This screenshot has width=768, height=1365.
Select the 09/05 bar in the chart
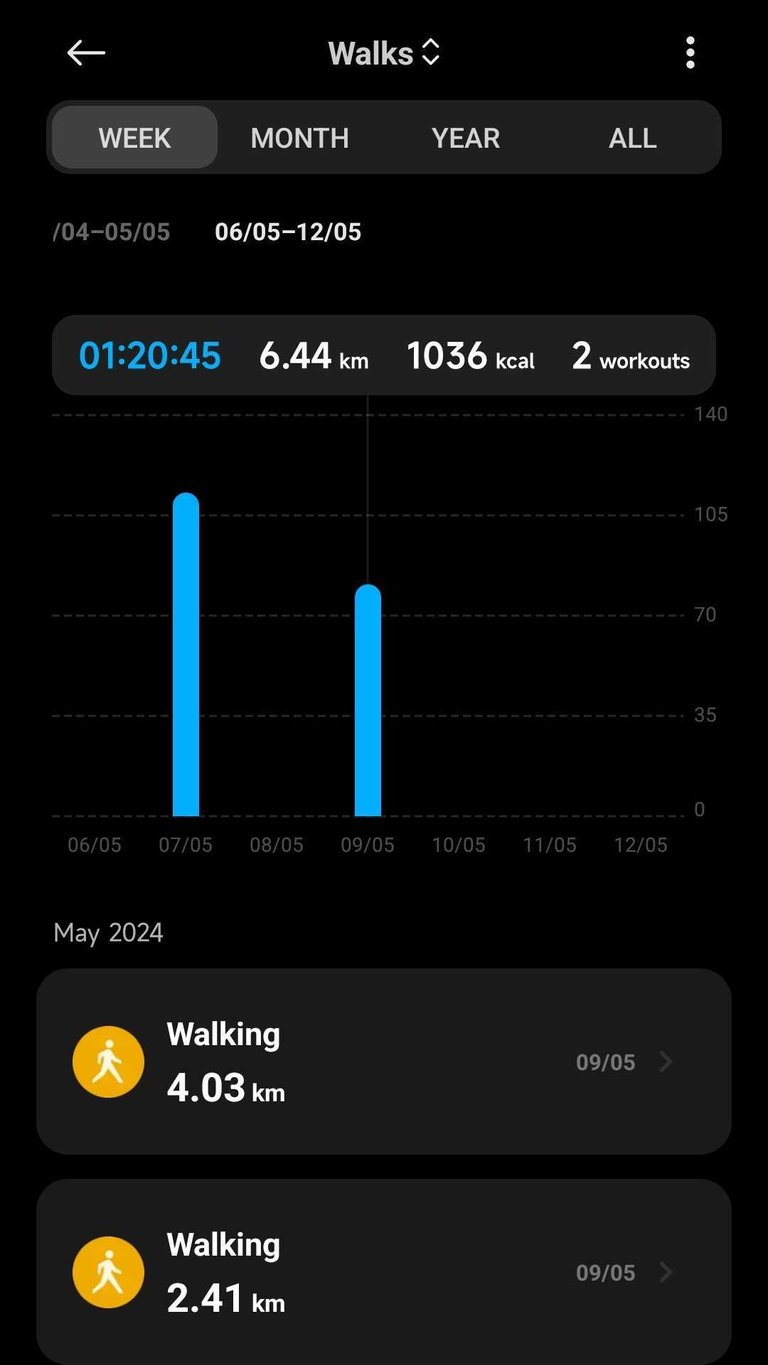[368, 700]
